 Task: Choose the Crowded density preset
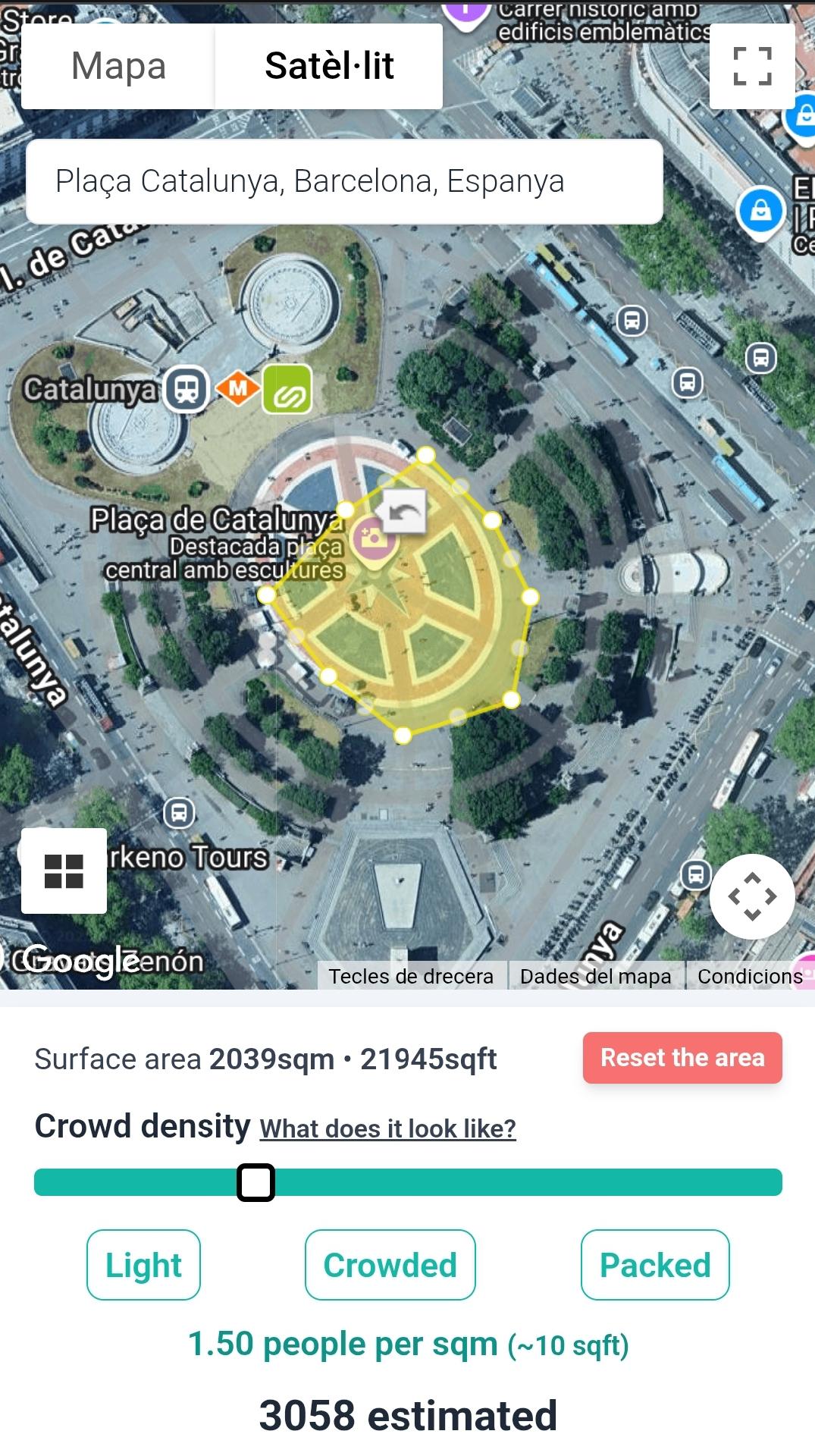click(x=390, y=1265)
